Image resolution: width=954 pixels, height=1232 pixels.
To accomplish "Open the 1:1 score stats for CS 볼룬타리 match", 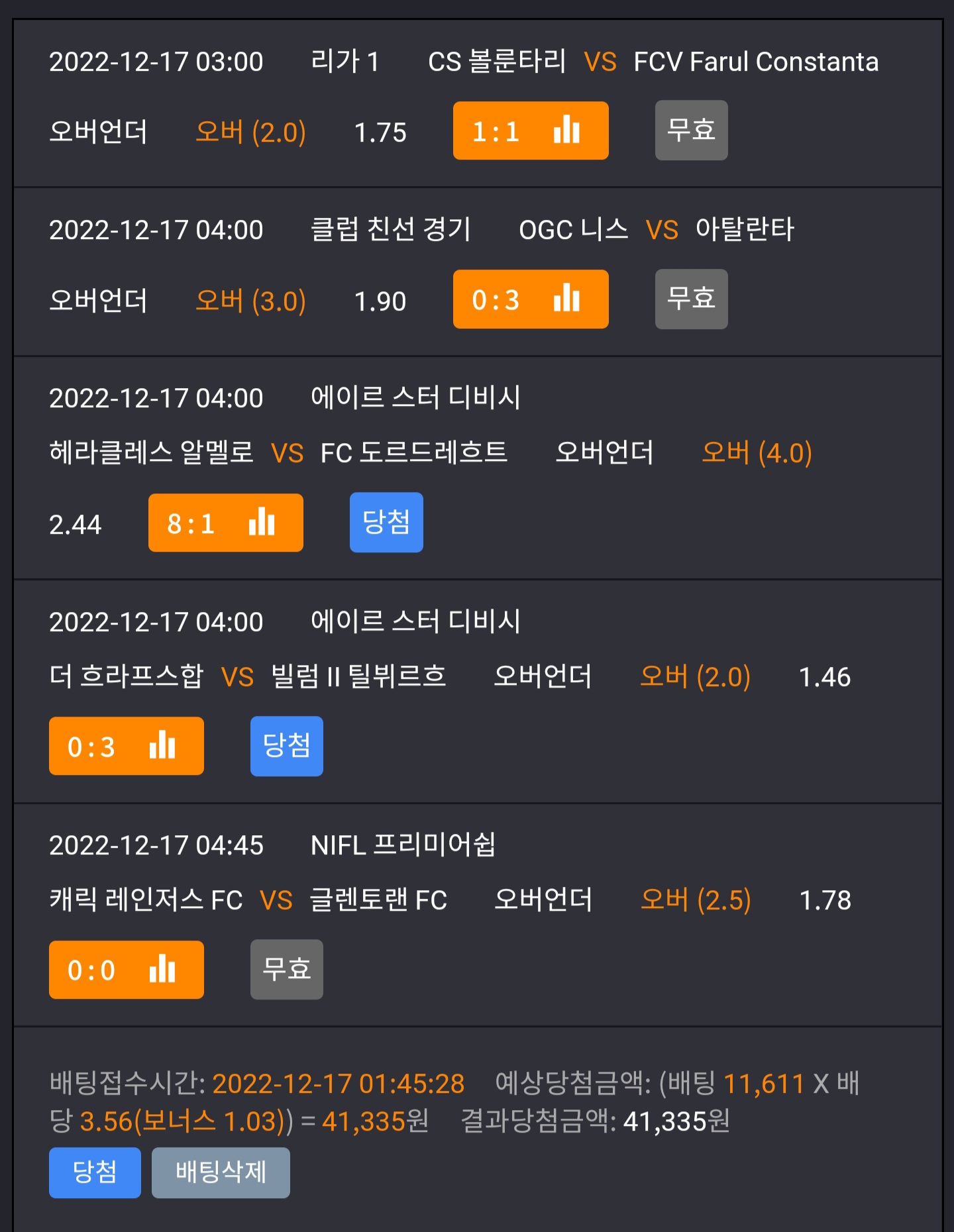I will point(531,130).
